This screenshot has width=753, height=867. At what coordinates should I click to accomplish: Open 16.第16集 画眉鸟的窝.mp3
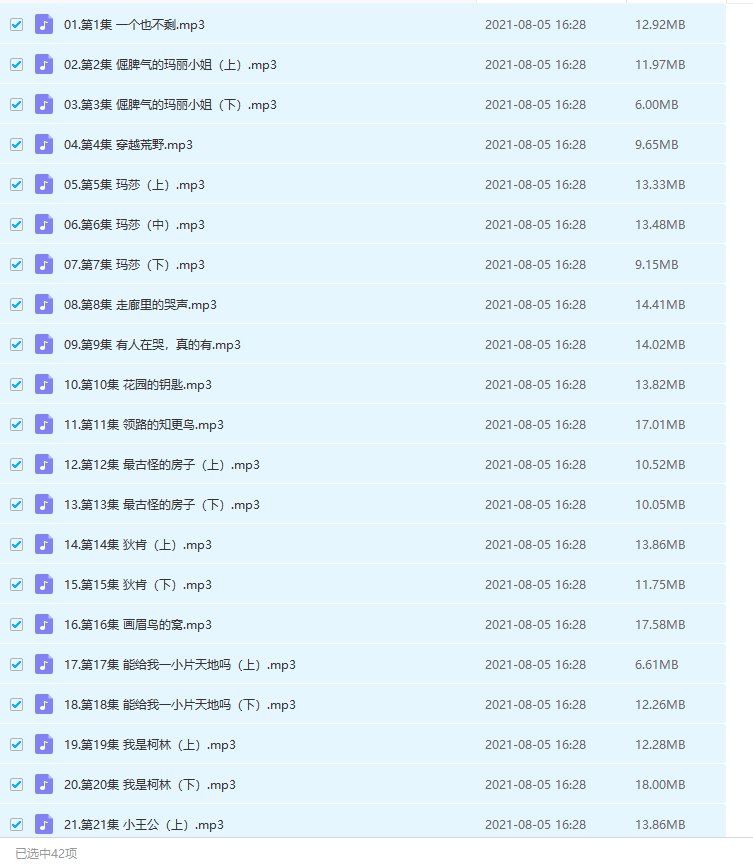137,624
